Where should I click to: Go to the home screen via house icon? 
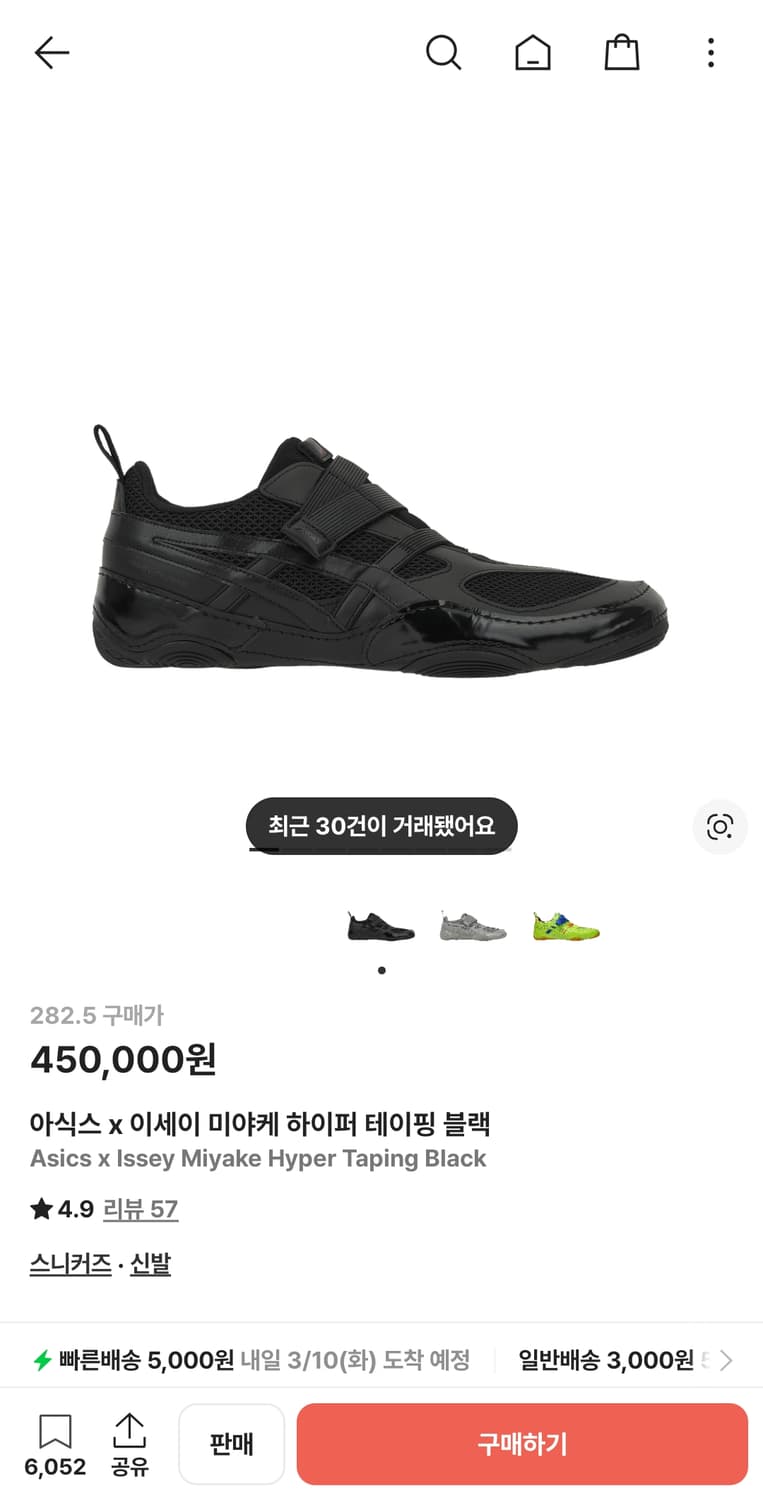533,53
